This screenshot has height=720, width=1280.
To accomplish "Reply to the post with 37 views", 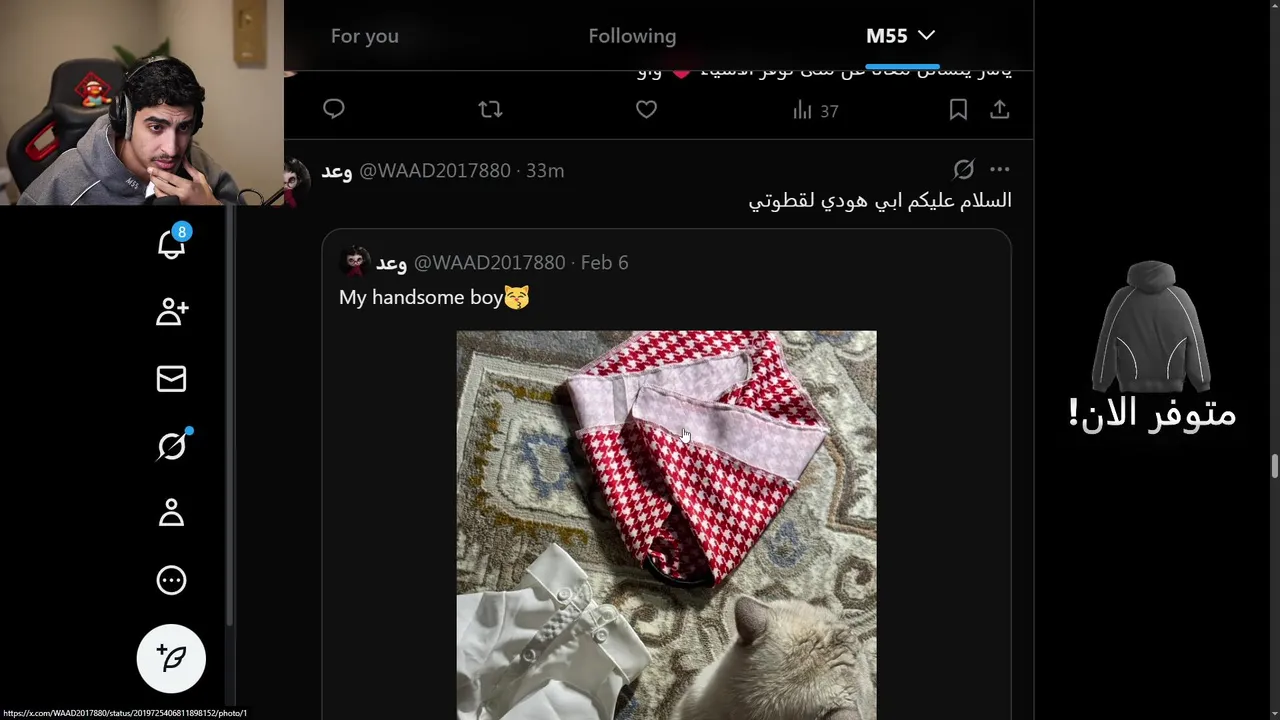I will point(334,109).
